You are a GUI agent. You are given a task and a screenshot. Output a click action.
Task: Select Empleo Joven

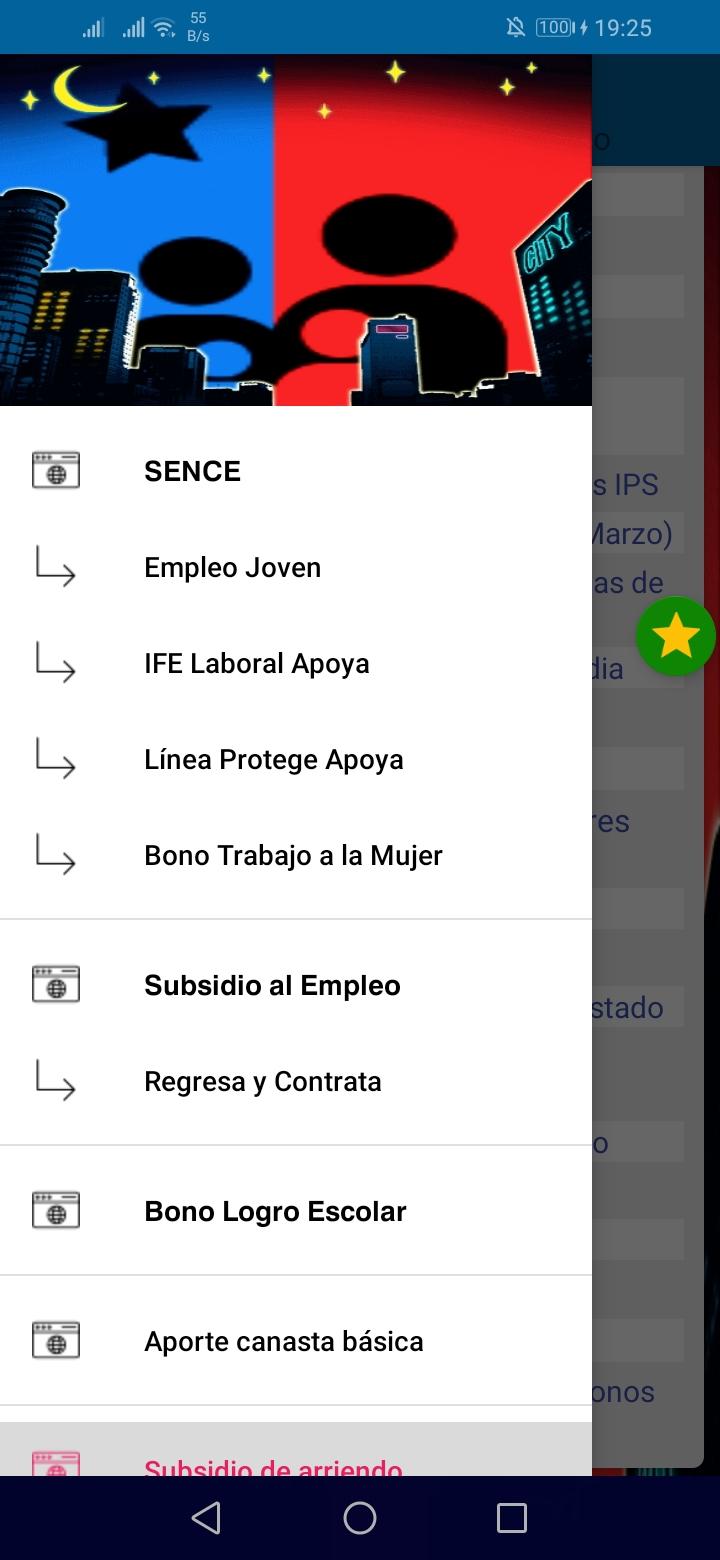pos(296,567)
